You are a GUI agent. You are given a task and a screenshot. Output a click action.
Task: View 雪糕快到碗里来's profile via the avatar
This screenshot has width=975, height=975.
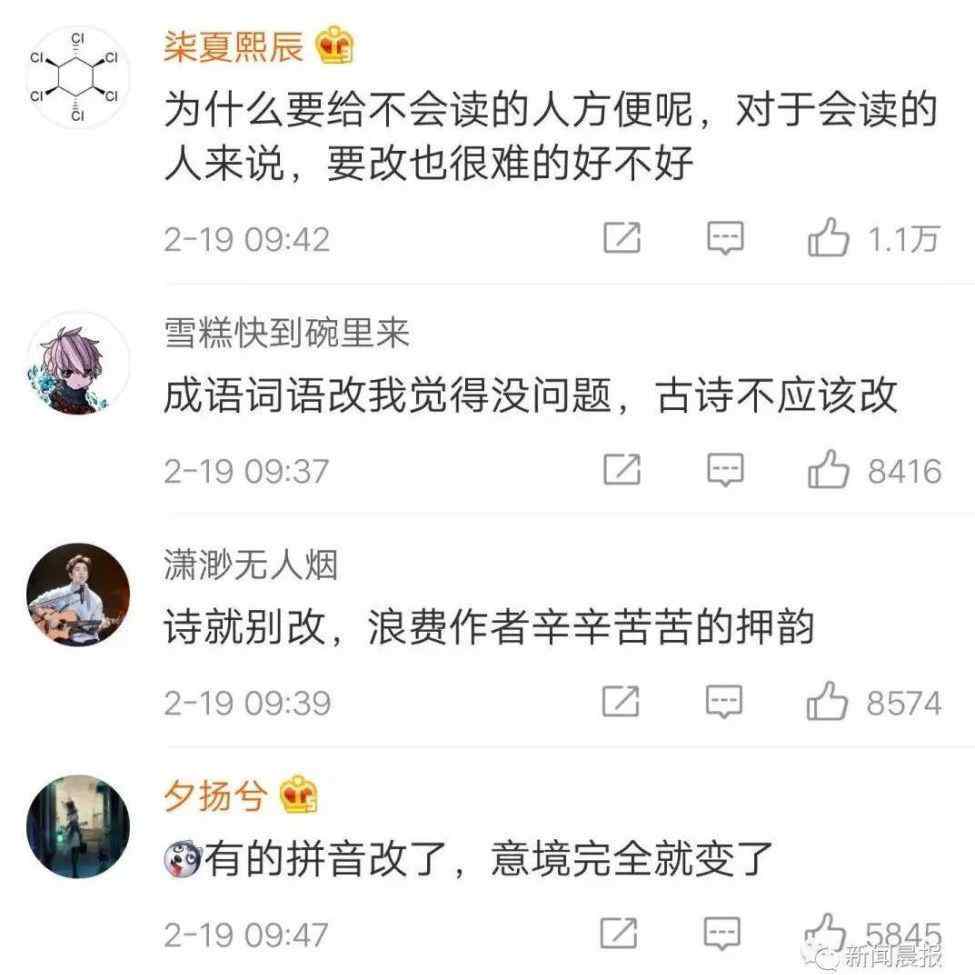tap(78, 362)
